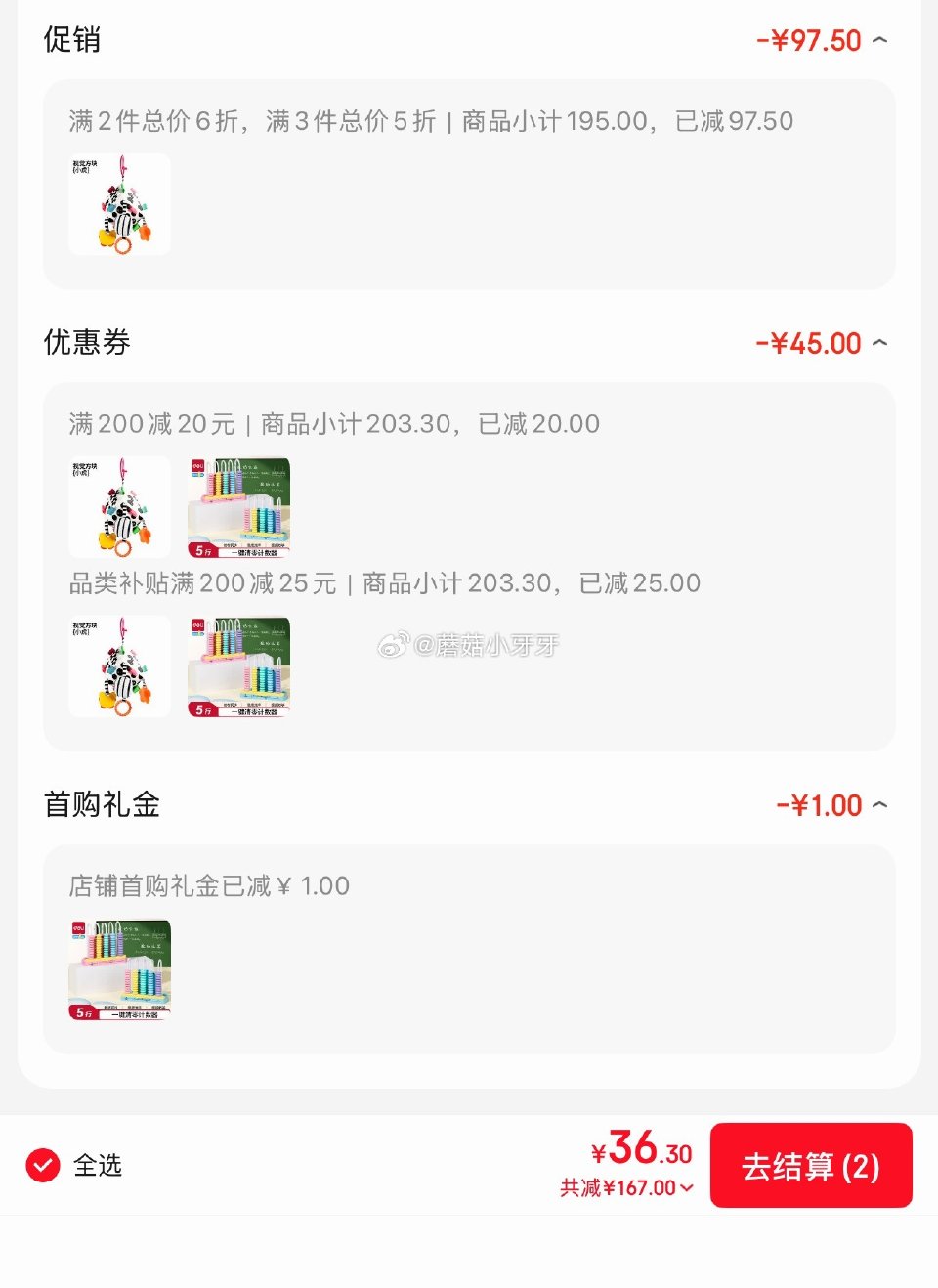Select the 优惠券 section heading

click(x=85, y=343)
